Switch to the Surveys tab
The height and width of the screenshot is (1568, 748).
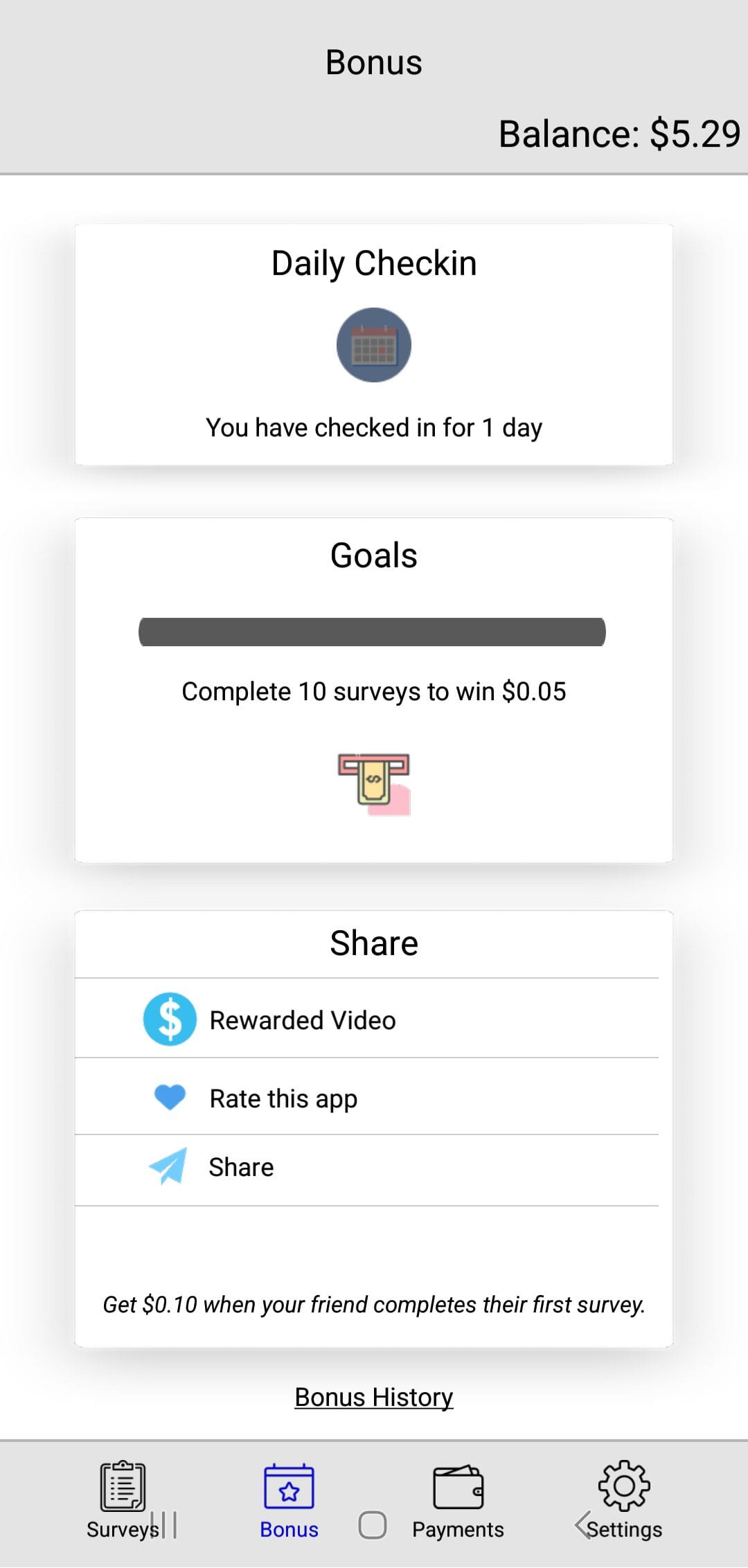pyautogui.click(x=123, y=1499)
